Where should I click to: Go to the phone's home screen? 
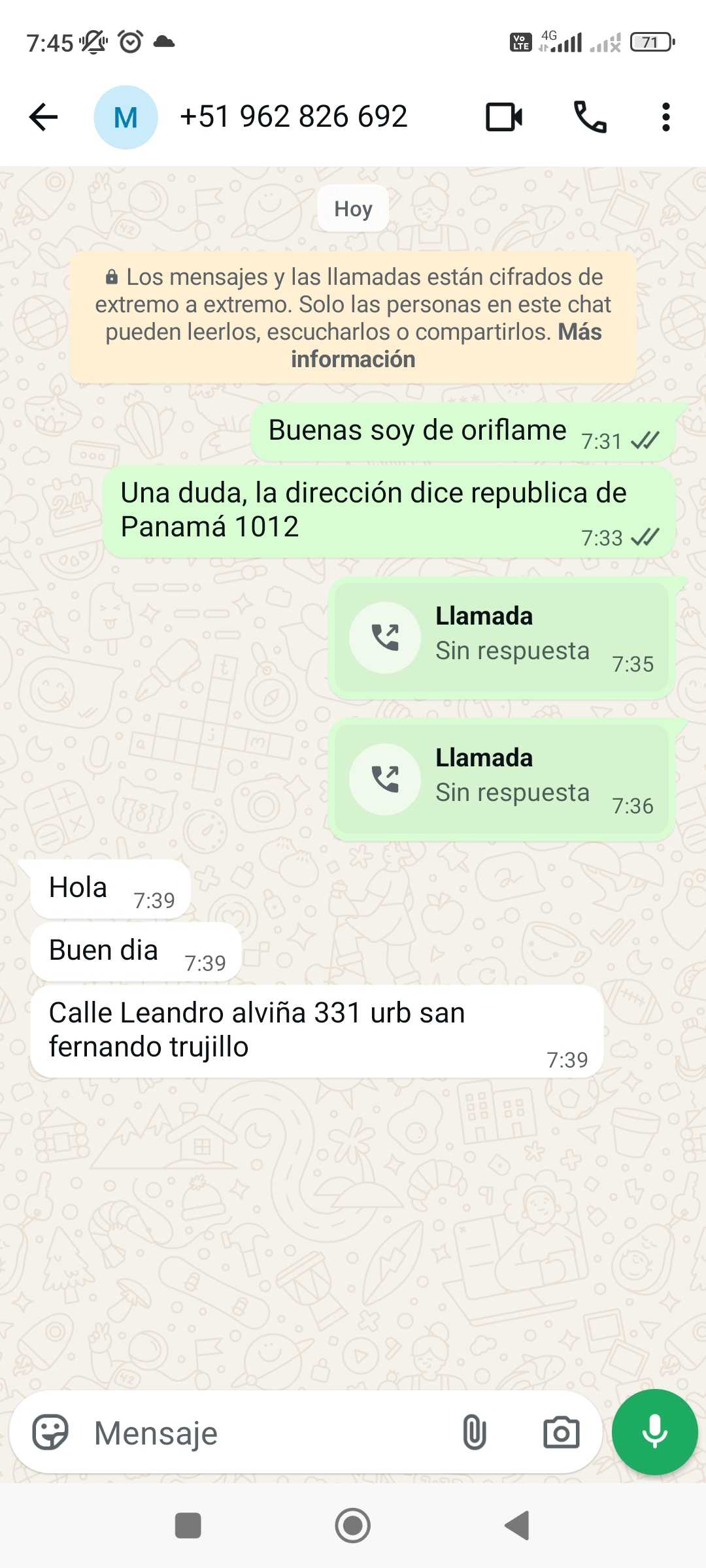point(353,1526)
